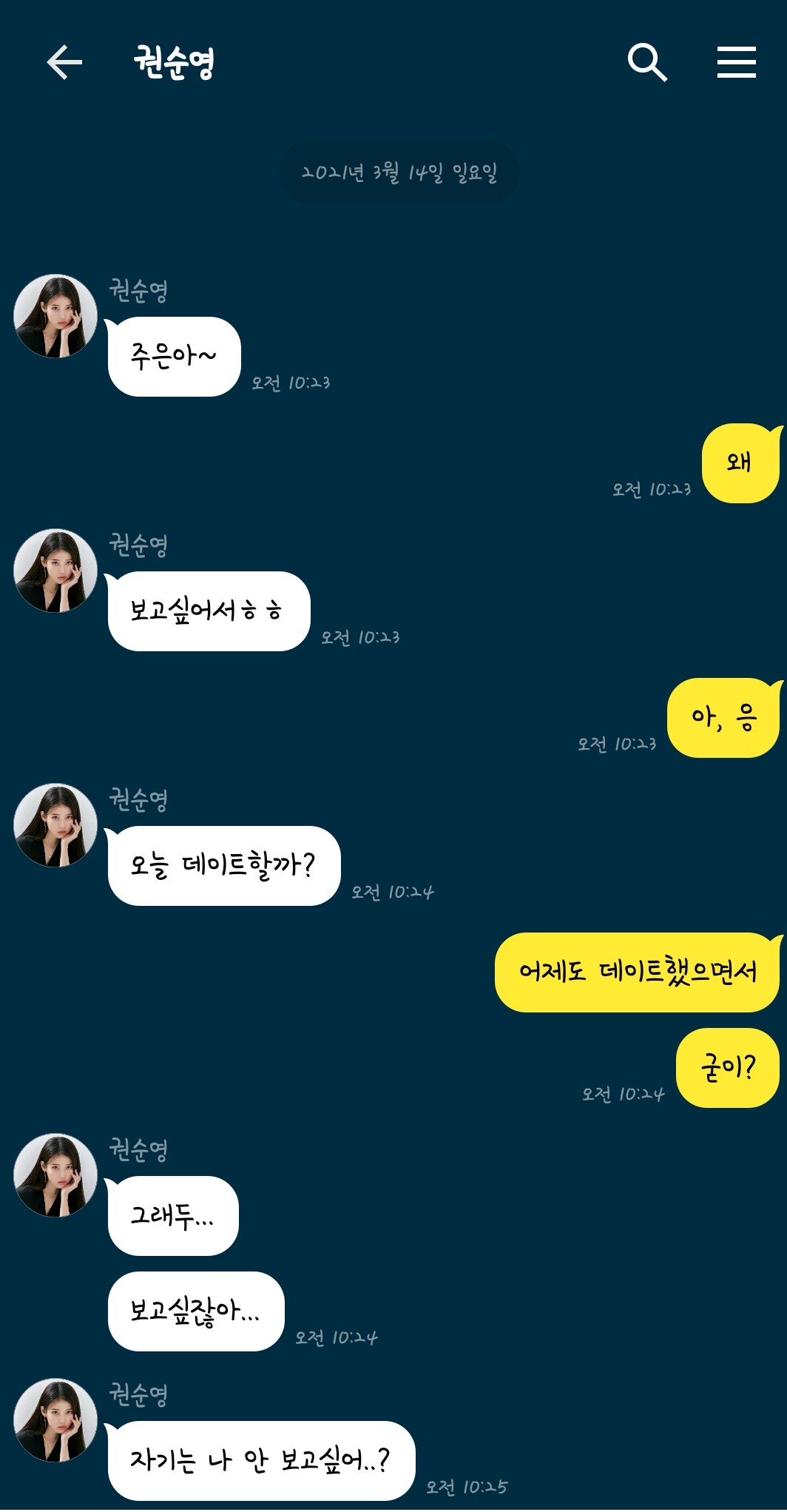View profile from avatar beside "오늘 데이트할까?"

coord(55,825)
